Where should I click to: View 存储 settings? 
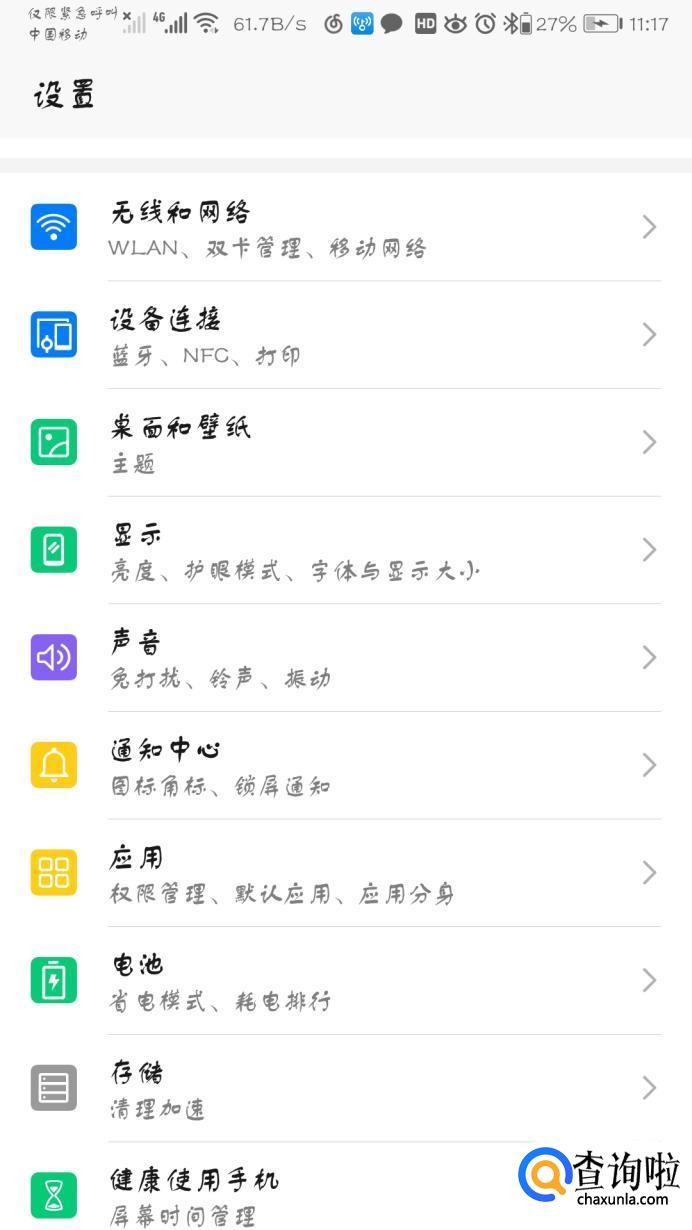point(345,1089)
